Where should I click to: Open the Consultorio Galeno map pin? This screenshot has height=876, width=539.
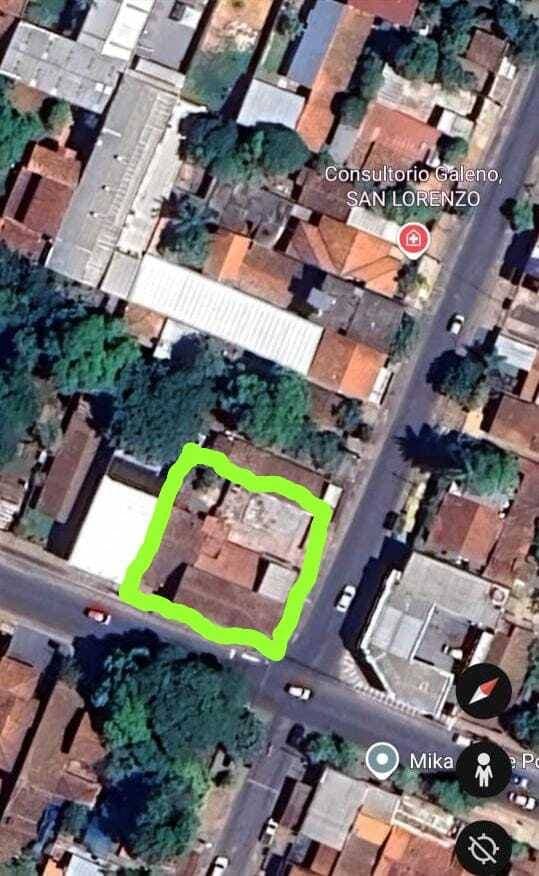pos(413,241)
